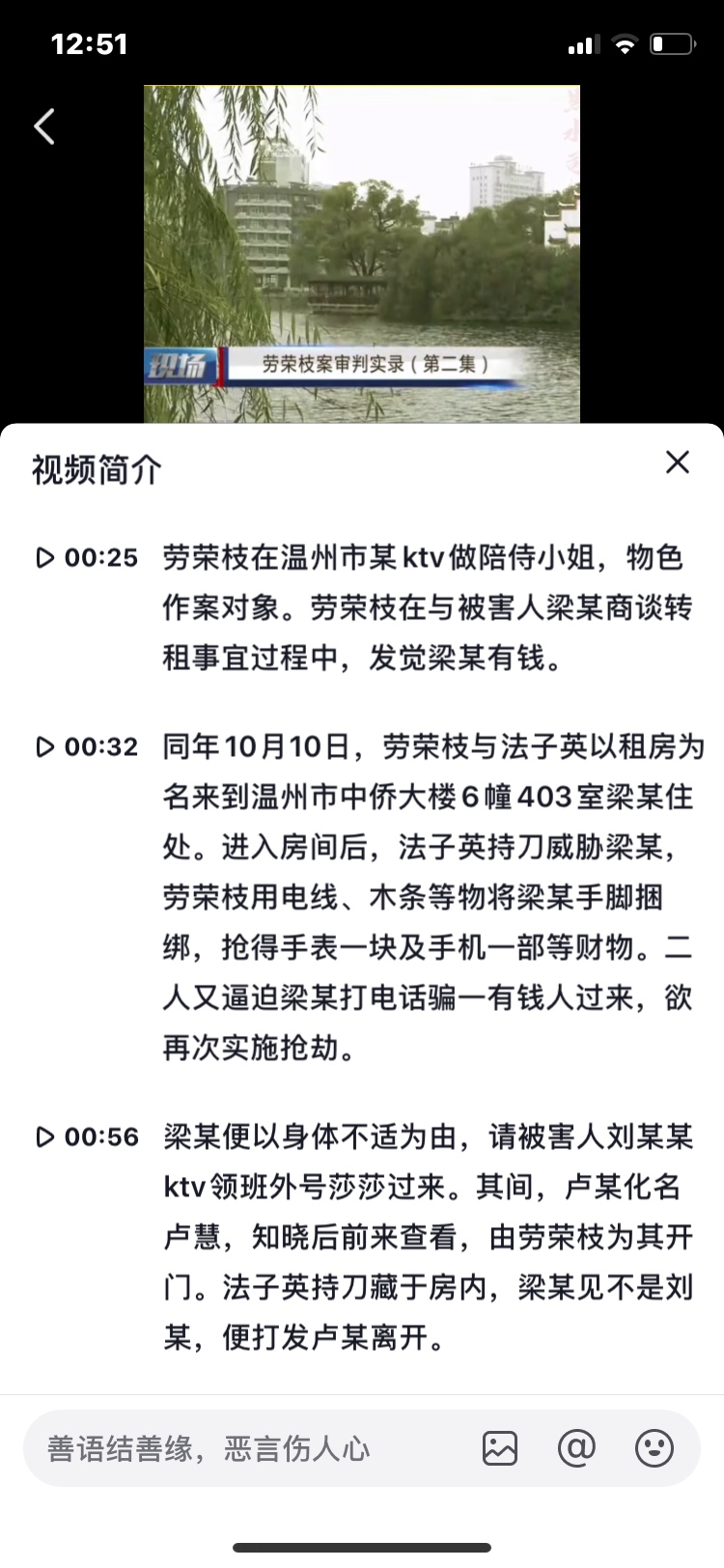724x1568 pixels.
Task: Jump to the 00:56 chapter timestamp
Action: click(x=88, y=1137)
